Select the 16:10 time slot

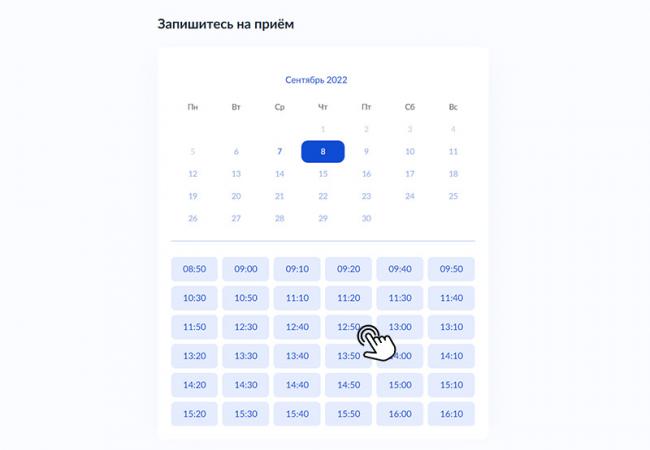pos(451,414)
